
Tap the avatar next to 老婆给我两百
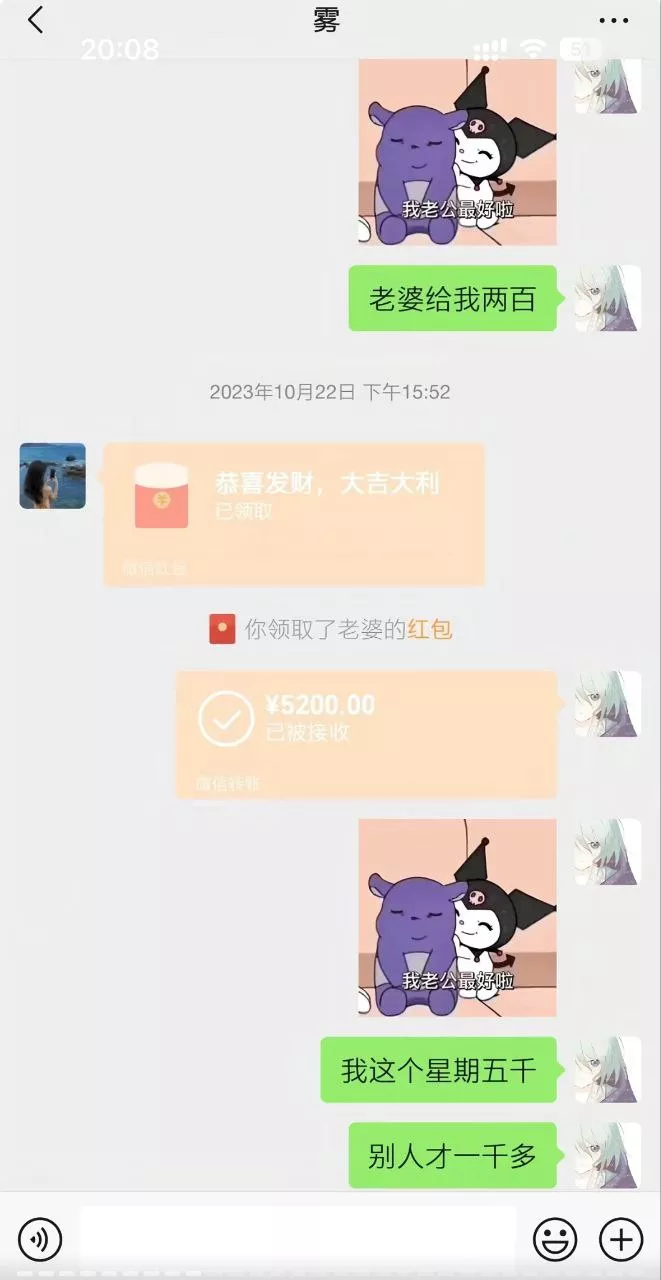click(x=608, y=298)
